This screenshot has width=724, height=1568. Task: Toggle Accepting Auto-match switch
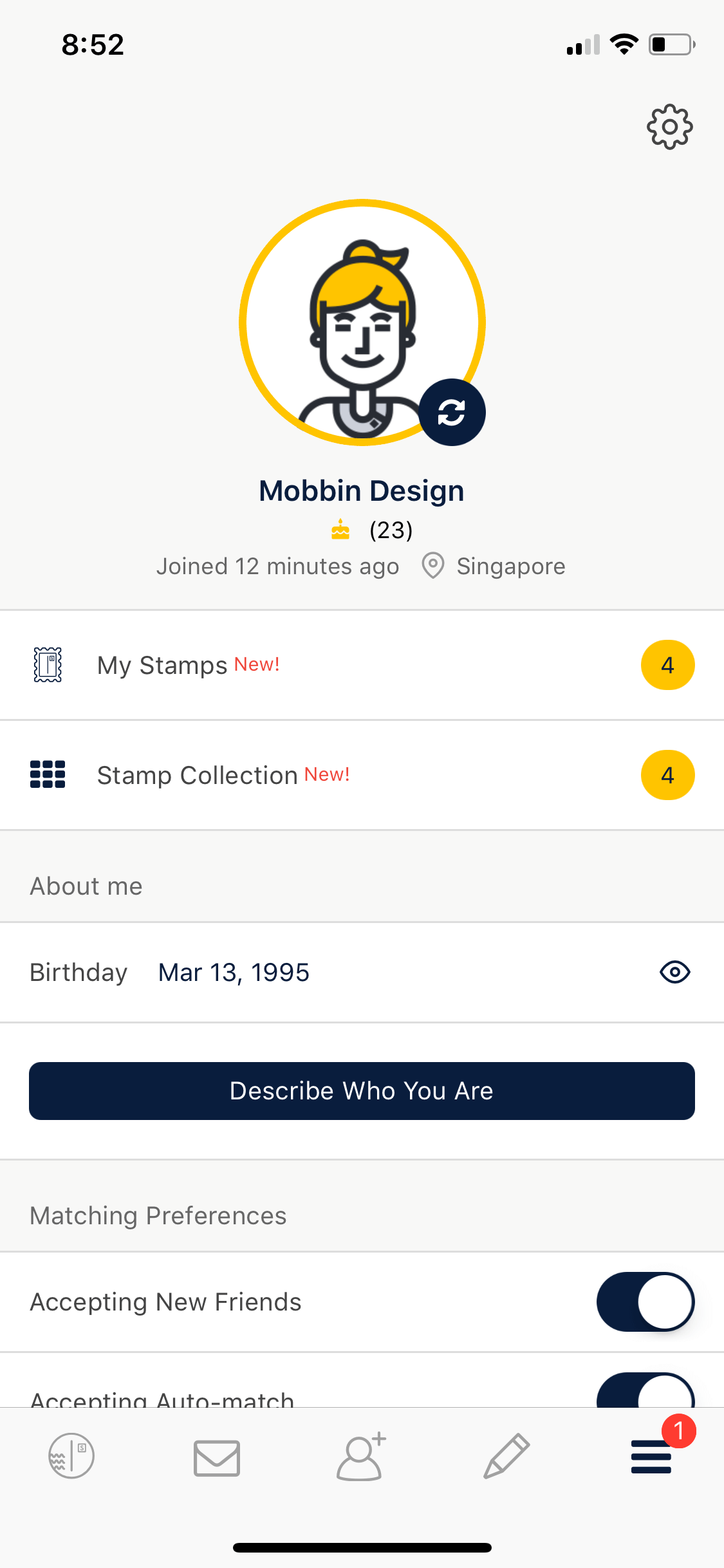[x=645, y=1390]
